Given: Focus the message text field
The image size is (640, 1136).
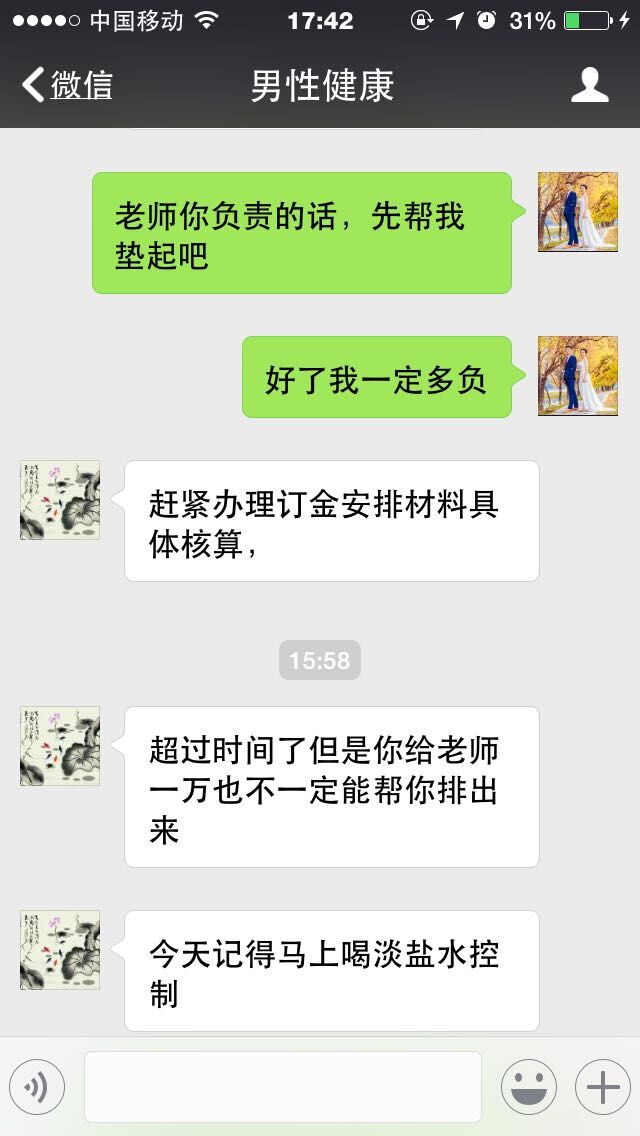Looking at the screenshot, I should point(282,1087).
